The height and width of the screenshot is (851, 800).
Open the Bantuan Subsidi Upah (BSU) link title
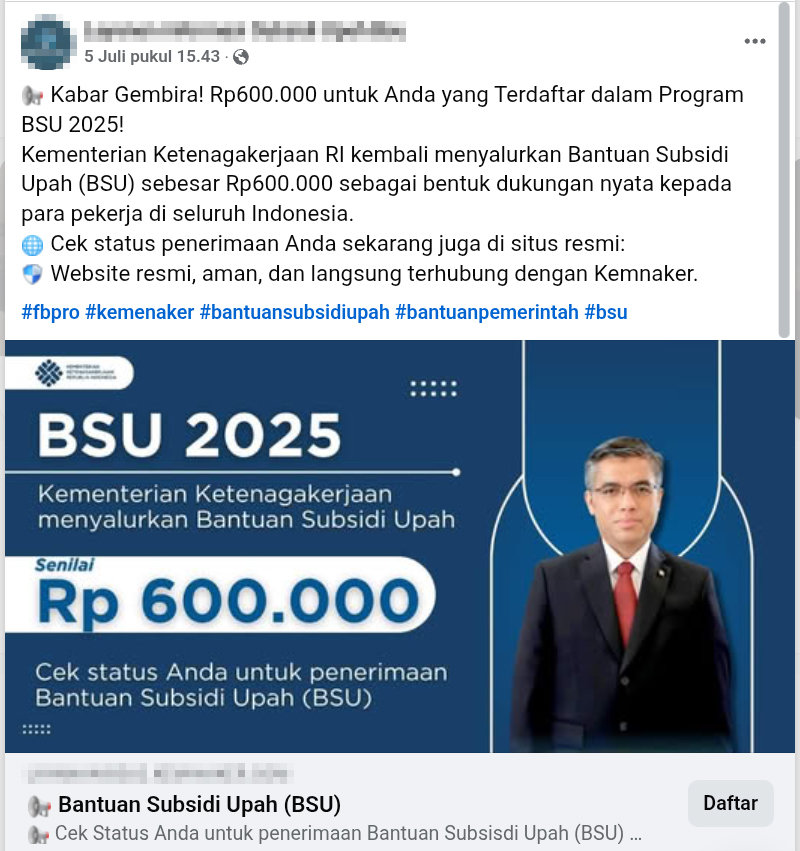199,804
